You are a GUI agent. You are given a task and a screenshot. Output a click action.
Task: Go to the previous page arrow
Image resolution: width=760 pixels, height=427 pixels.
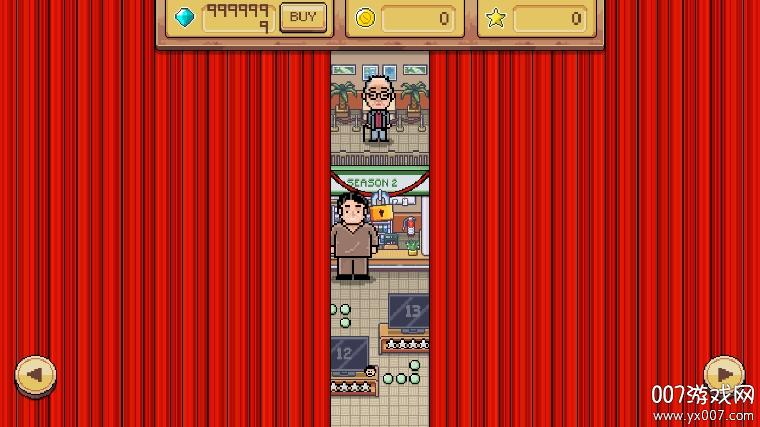tap(35, 375)
